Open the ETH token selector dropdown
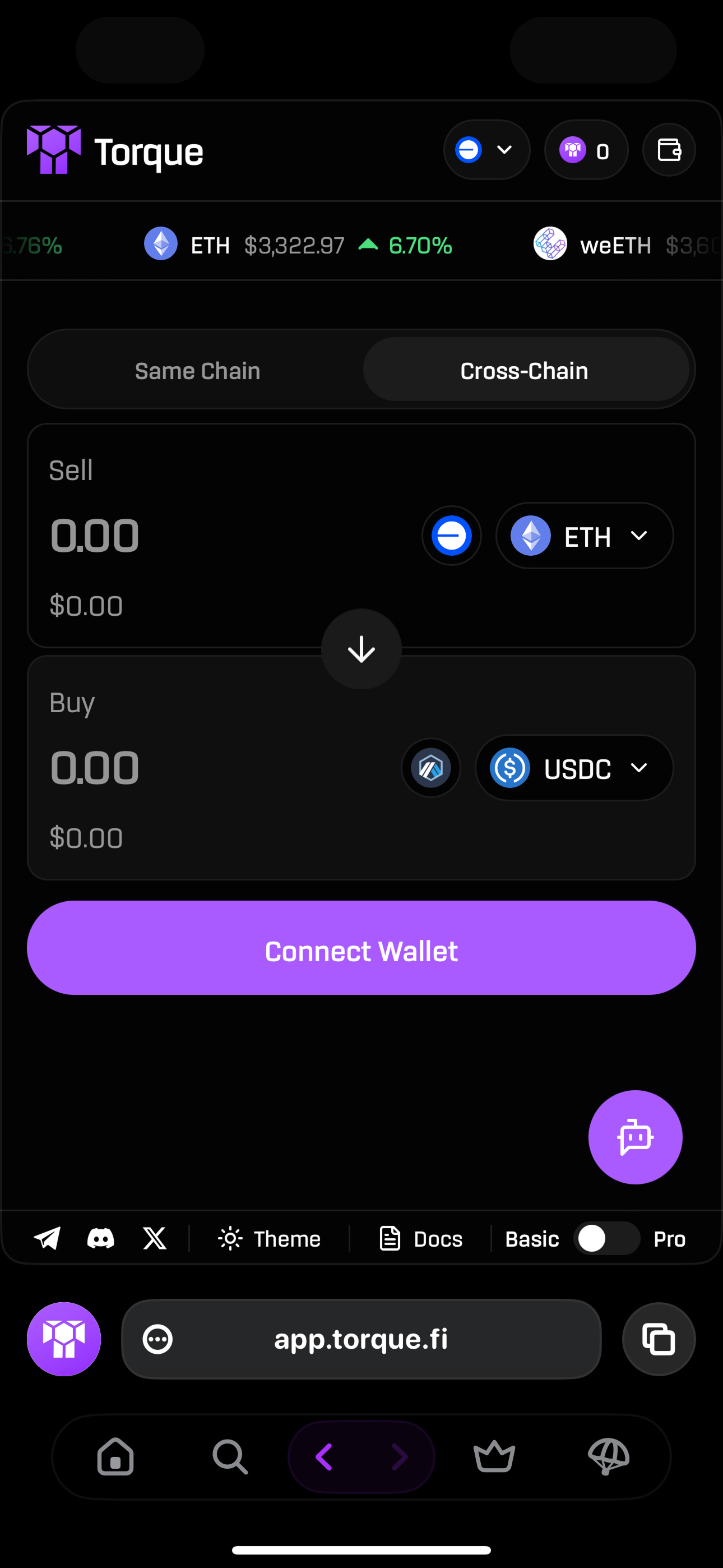723x1568 pixels. pyautogui.click(x=583, y=536)
